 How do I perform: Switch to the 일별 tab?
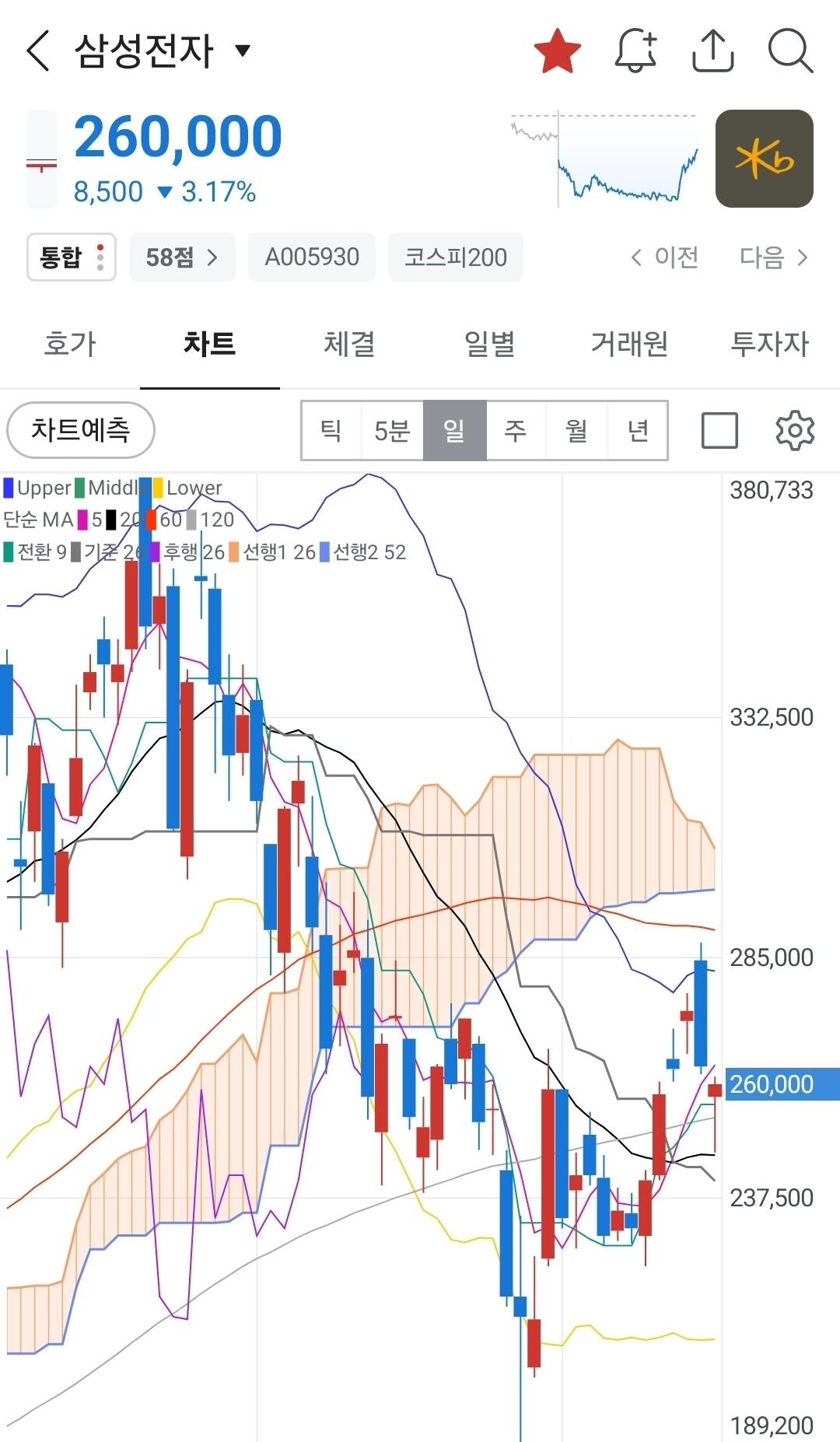(x=489, y=343)
